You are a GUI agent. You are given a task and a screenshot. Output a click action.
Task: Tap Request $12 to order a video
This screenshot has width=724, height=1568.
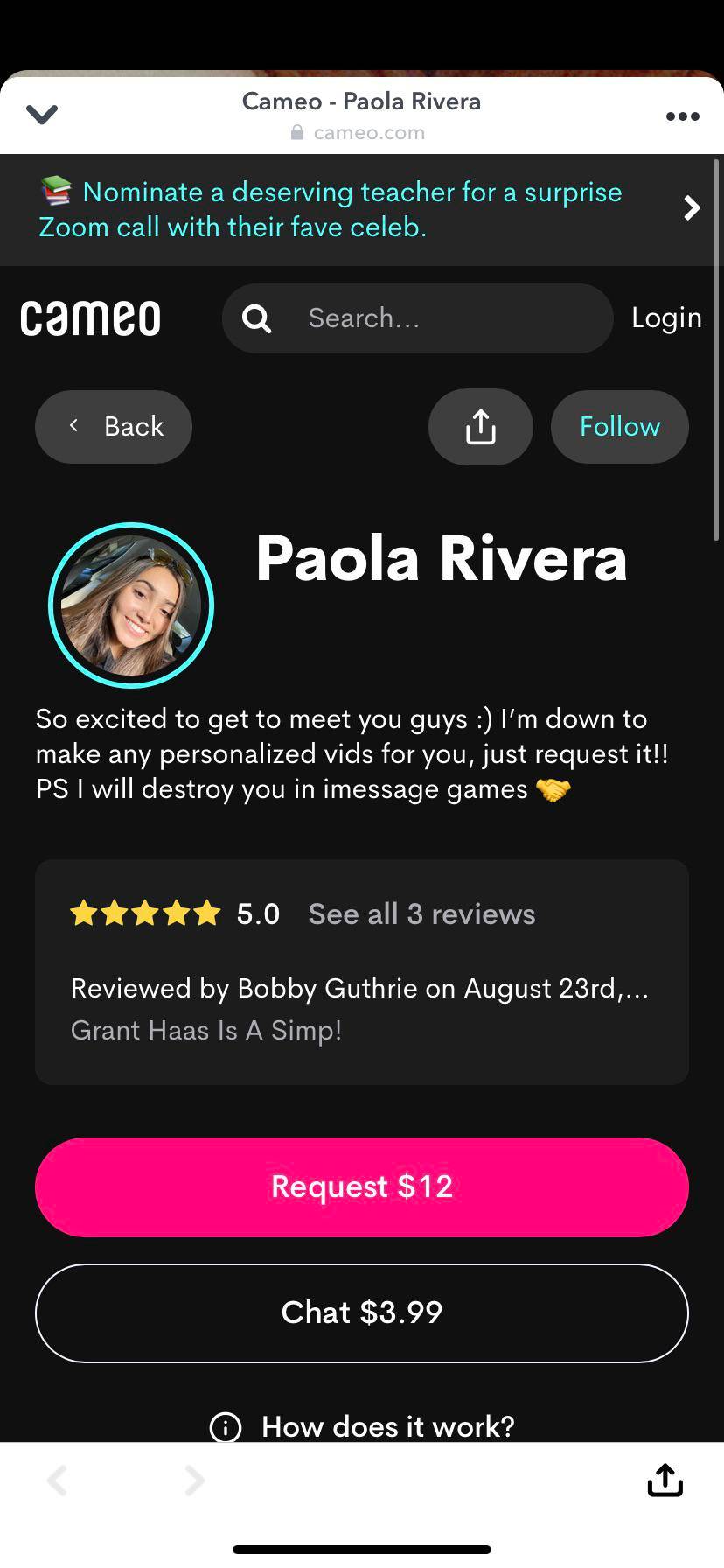[x=362, y=1186]
